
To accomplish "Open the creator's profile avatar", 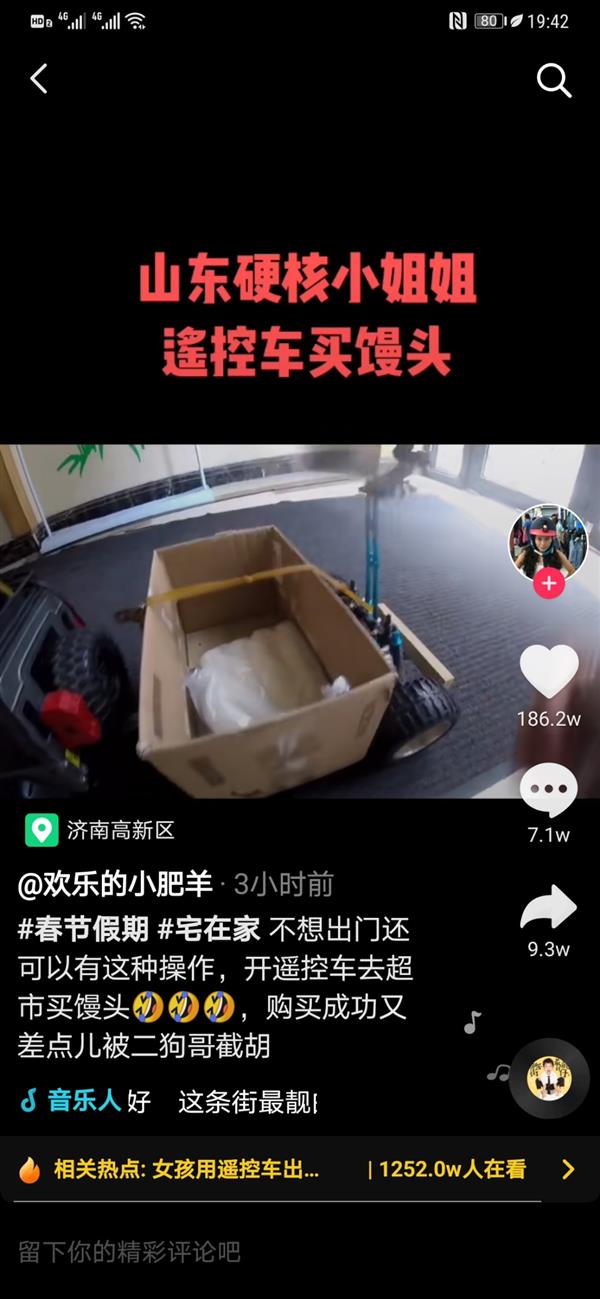I will (x=548, y=543).
